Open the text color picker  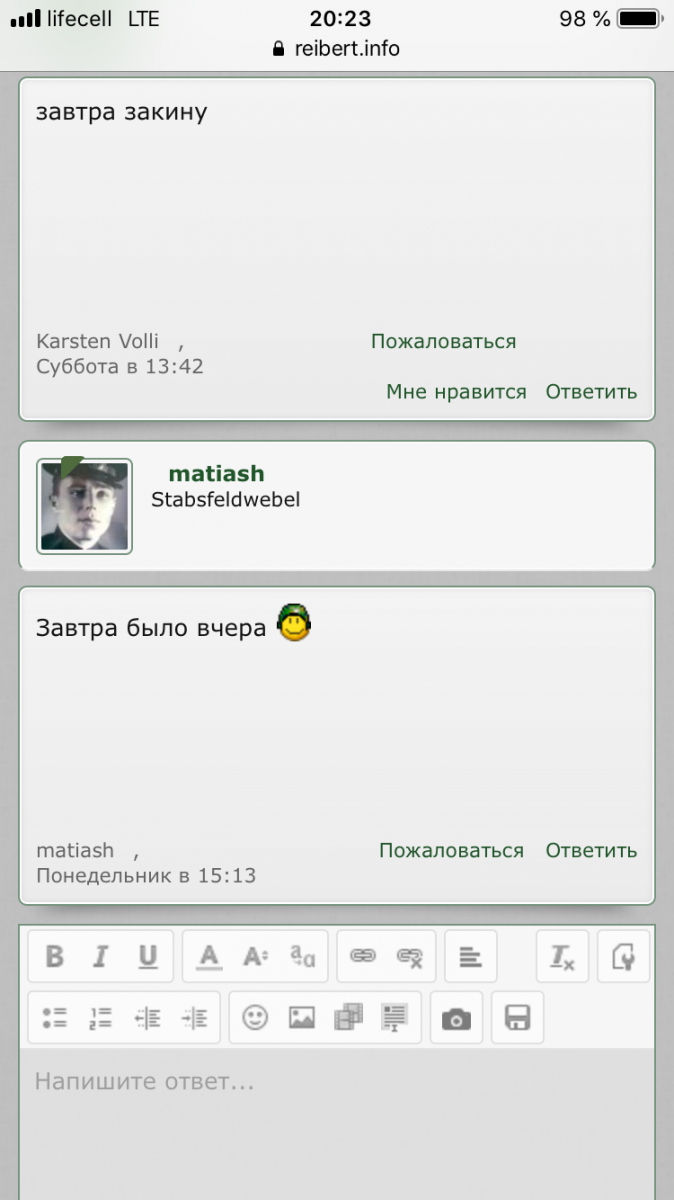pos(208,957)
